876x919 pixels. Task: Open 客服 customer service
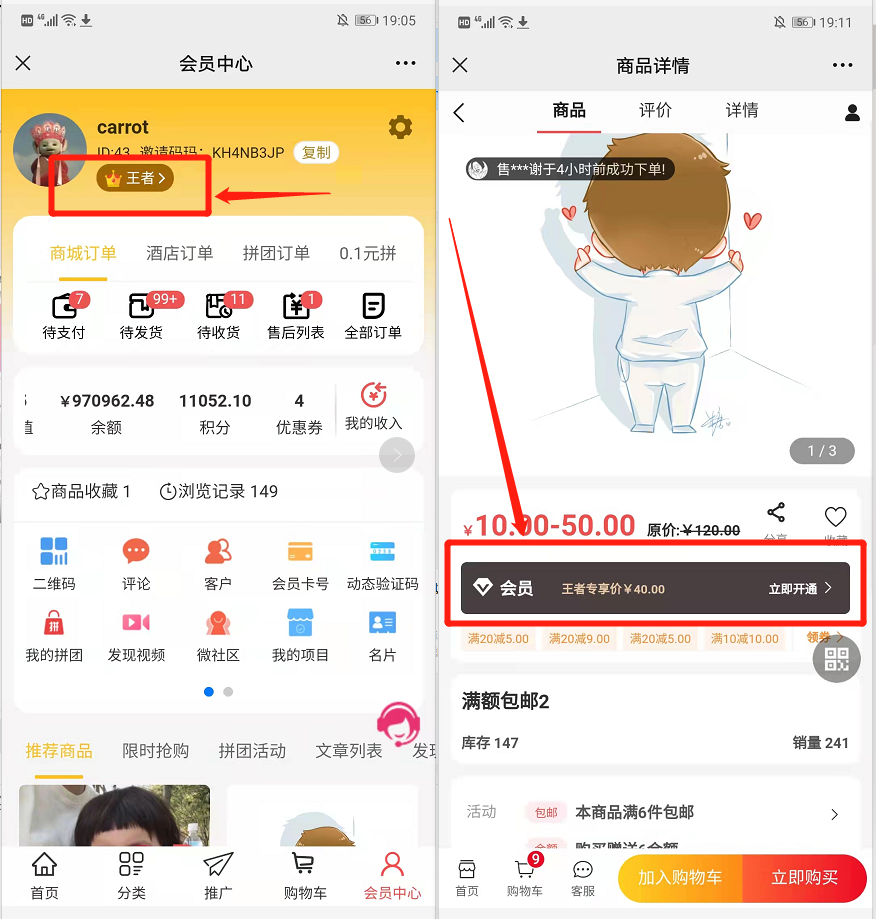(x=582, y=877)
